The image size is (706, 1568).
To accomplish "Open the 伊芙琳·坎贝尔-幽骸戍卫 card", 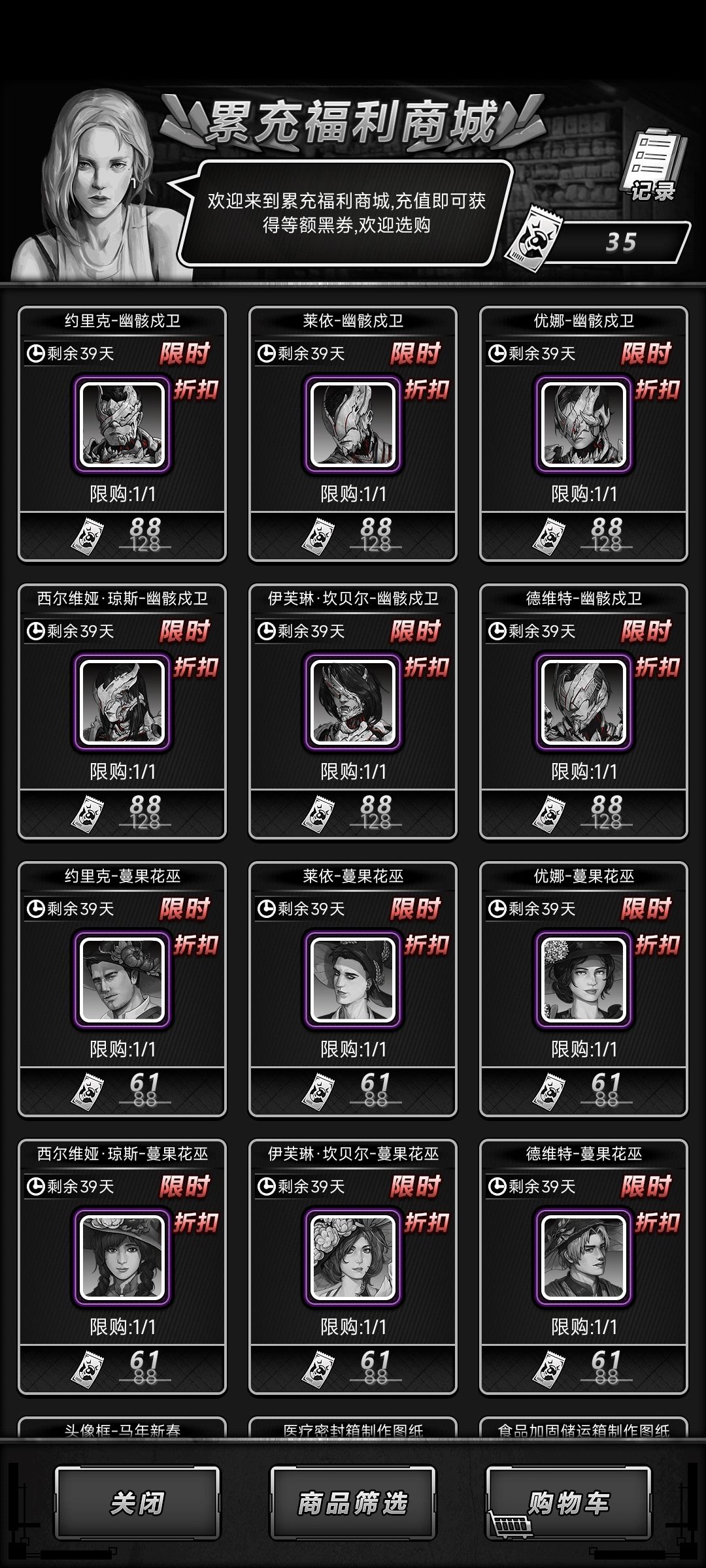I will pos(353,711).
